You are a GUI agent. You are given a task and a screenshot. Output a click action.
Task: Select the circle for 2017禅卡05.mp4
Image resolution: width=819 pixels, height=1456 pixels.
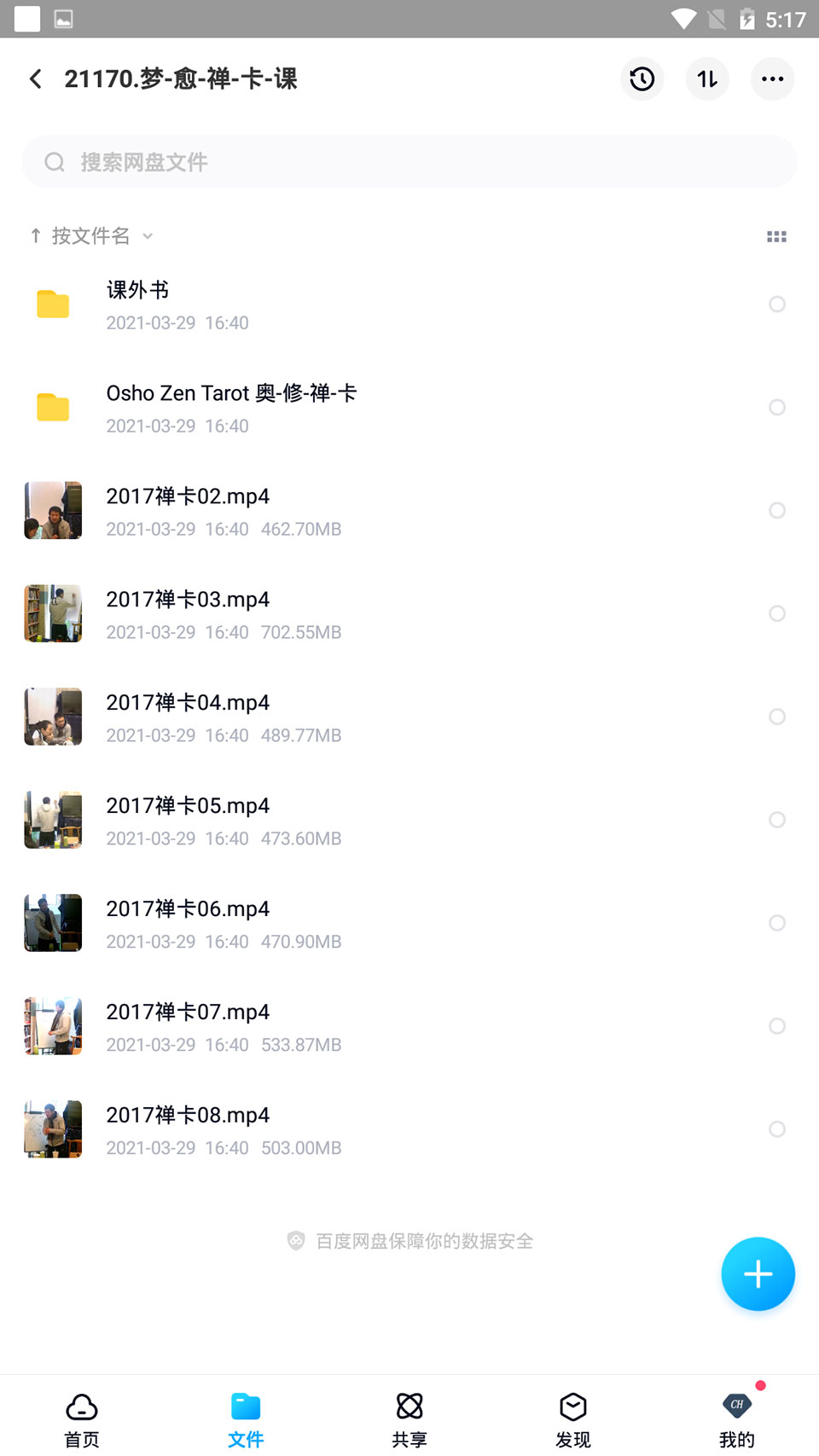(x=776, y=820)
